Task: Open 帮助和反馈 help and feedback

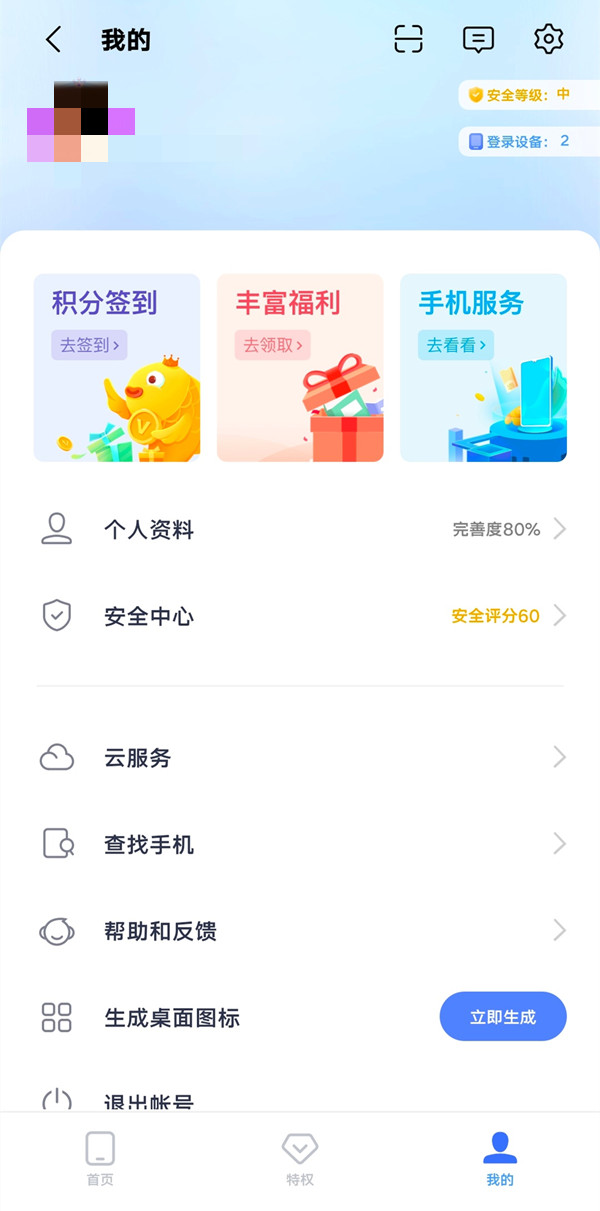Action: 300,932
